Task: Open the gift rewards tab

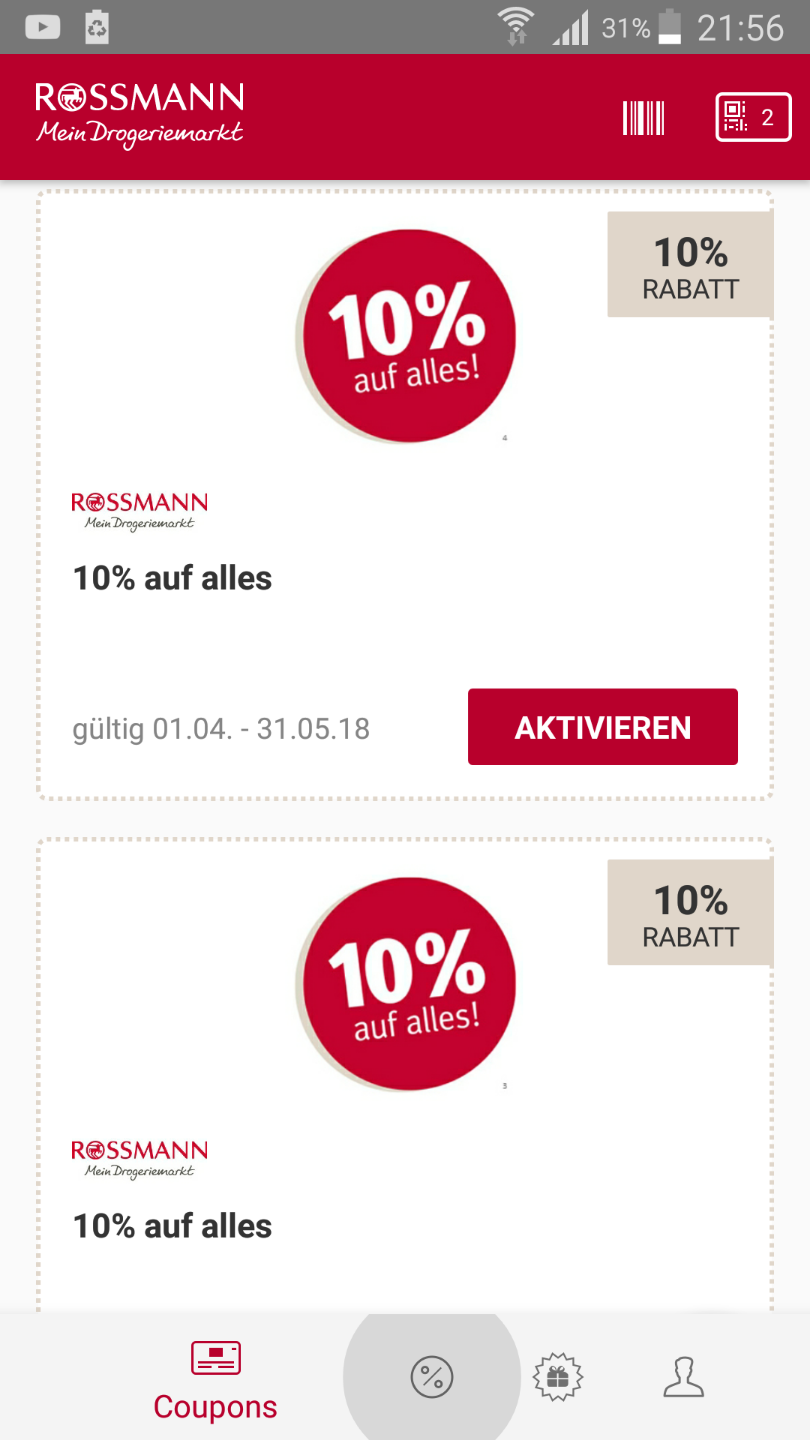Action: (558, 1377)
